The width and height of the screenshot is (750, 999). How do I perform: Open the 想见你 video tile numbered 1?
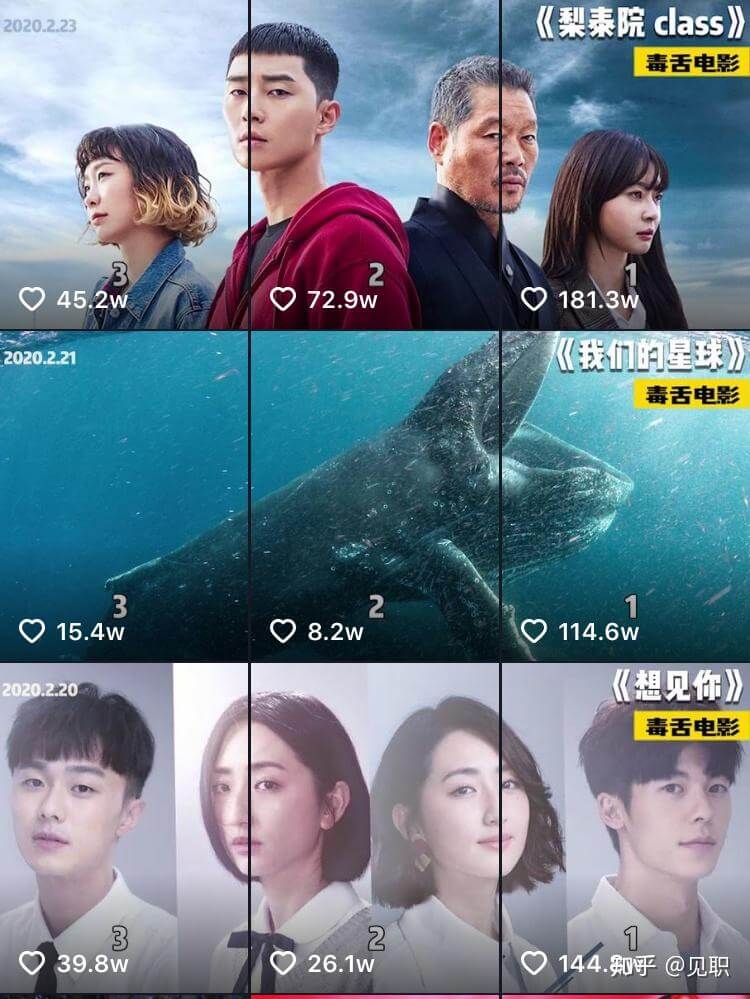pos(626,830)
